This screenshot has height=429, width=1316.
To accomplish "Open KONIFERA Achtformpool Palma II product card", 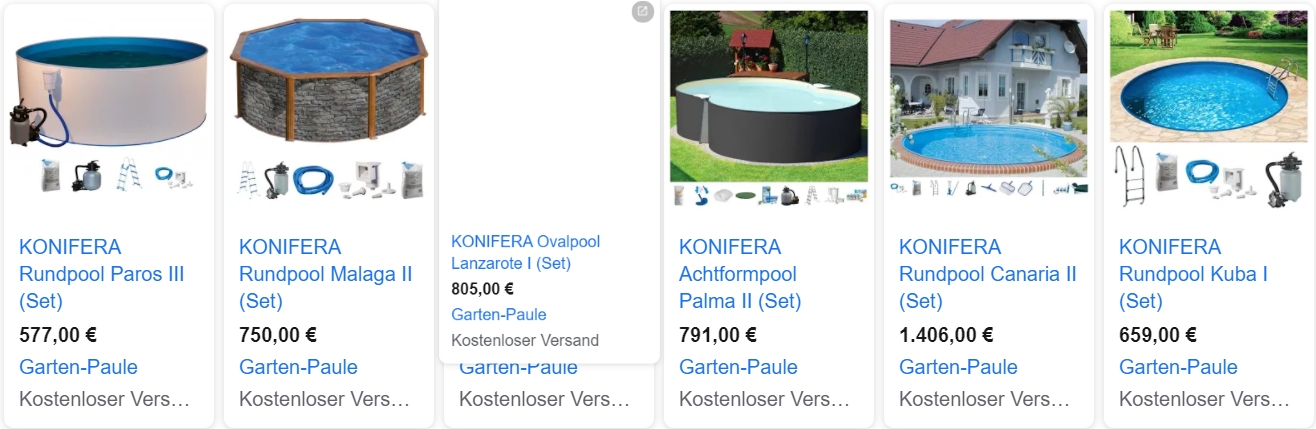I will coord(740,273).
